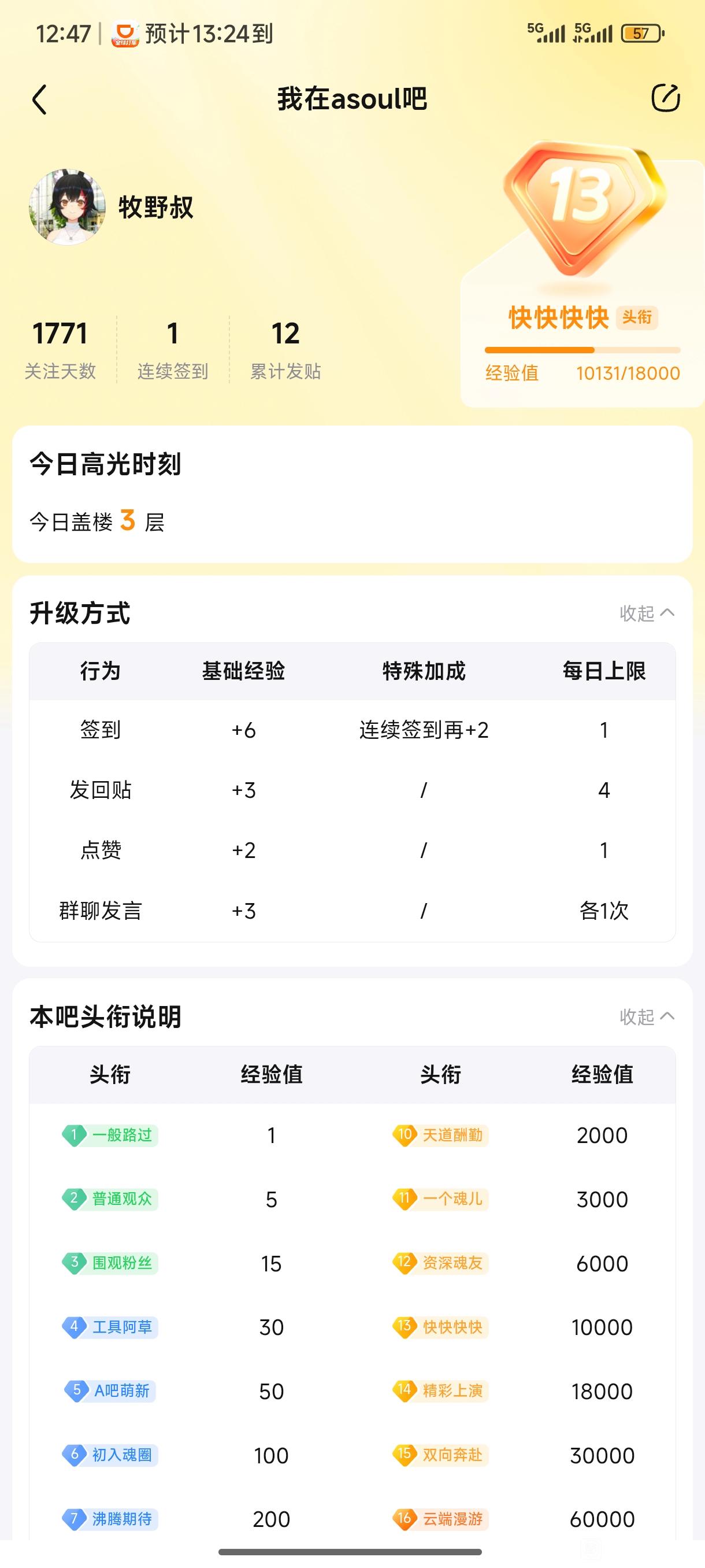The height and width of the screenshot is (1568, 705).
Task: Open 牧野叔's profile avatar
Action: click(x=67, y=208)
